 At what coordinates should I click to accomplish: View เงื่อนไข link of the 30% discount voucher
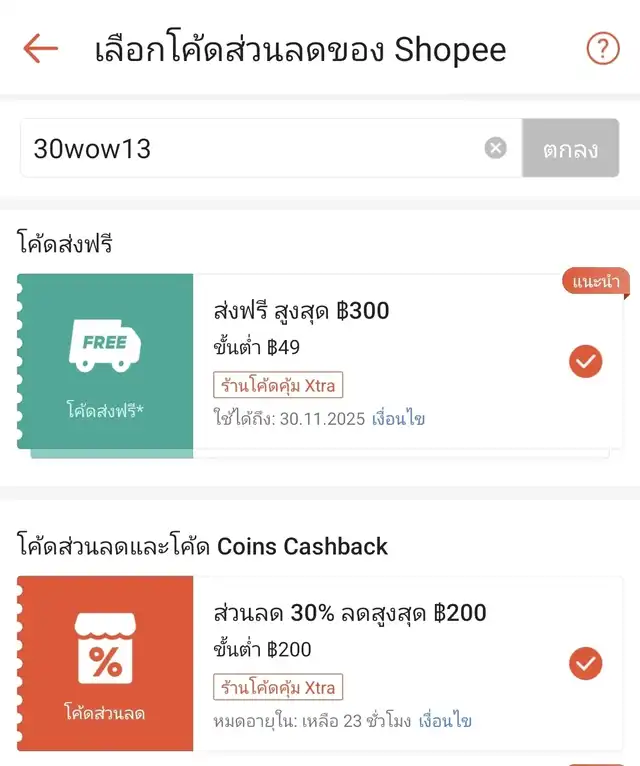point(445,721)
